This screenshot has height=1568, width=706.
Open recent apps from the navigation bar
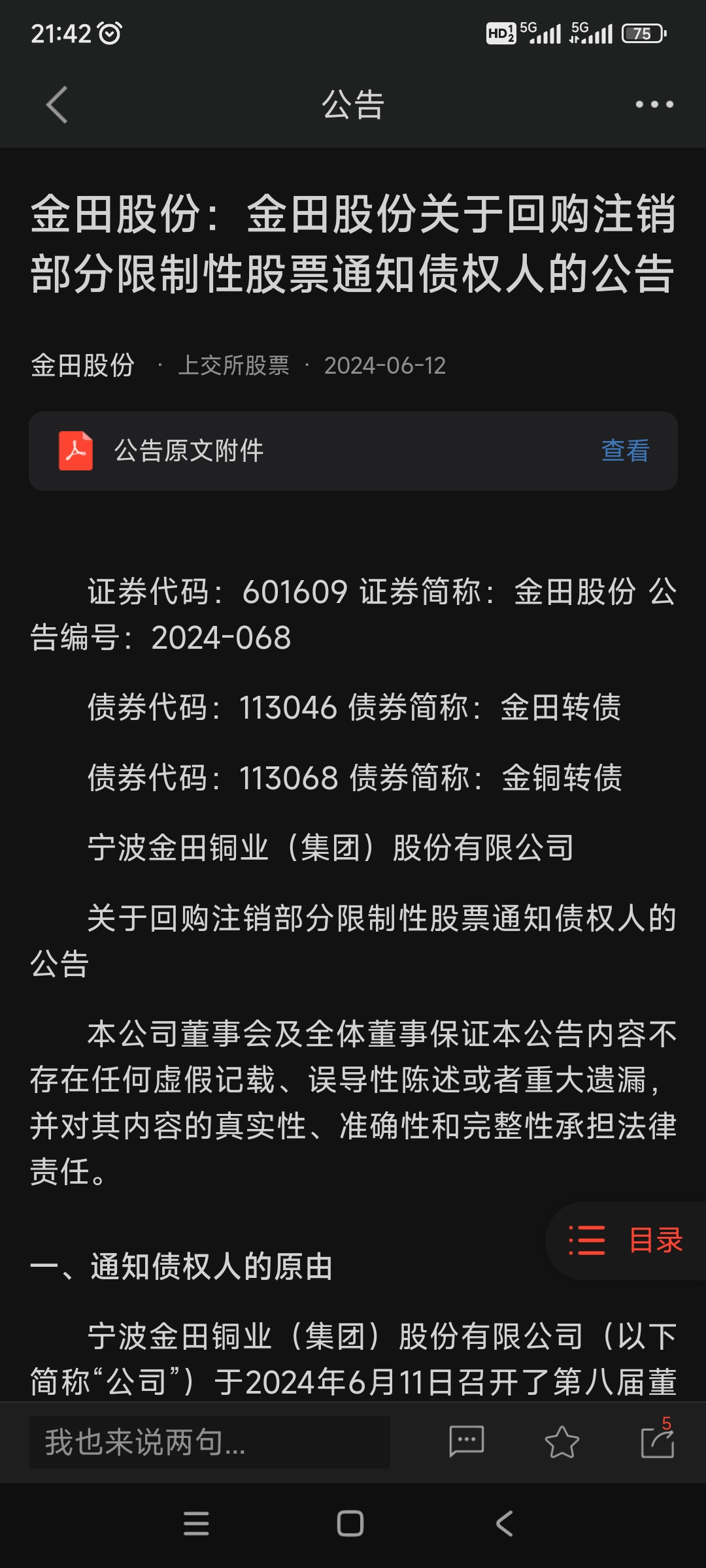196,1524
